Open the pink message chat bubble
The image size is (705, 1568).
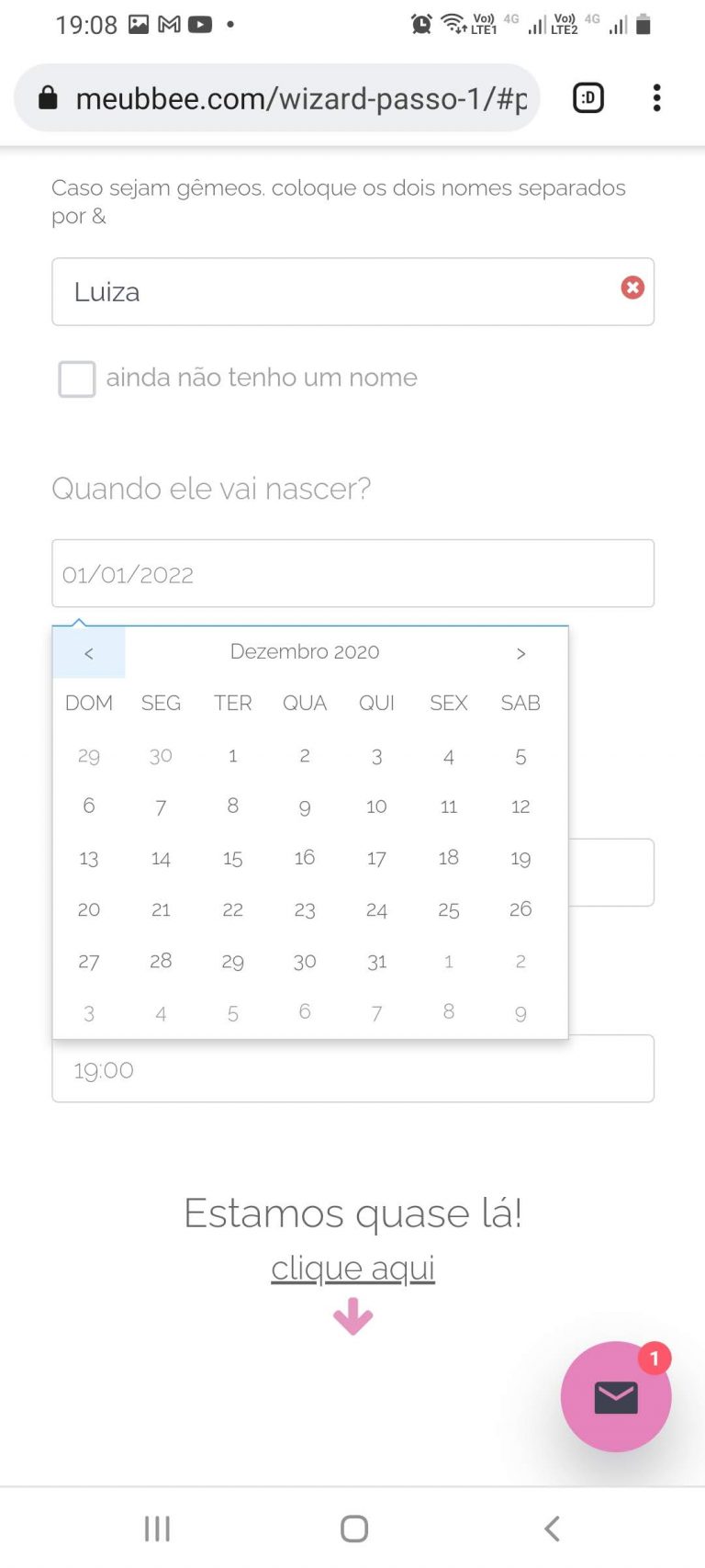(x=616, y=1396)
